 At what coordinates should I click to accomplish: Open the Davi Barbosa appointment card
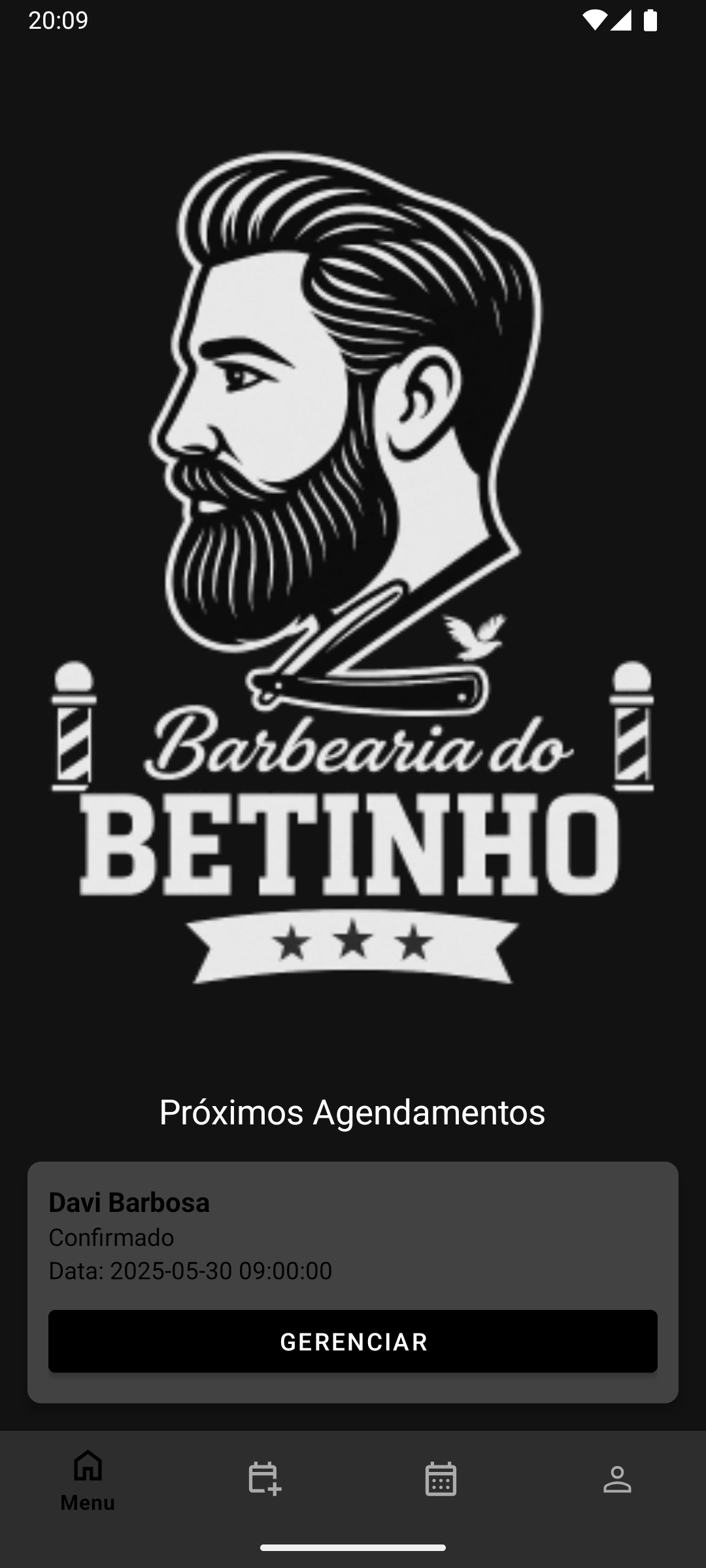point(353,1281)
